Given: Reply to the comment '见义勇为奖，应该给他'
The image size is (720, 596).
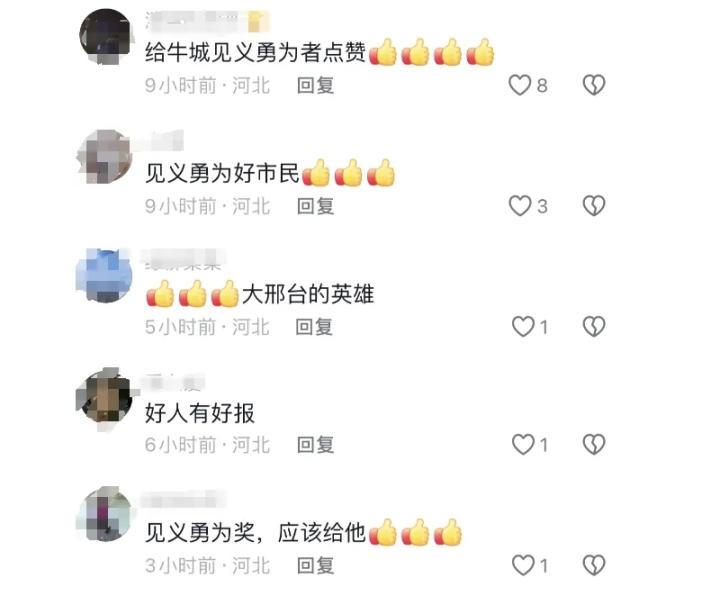Looking at the screenshot, I should pos(315,566).
